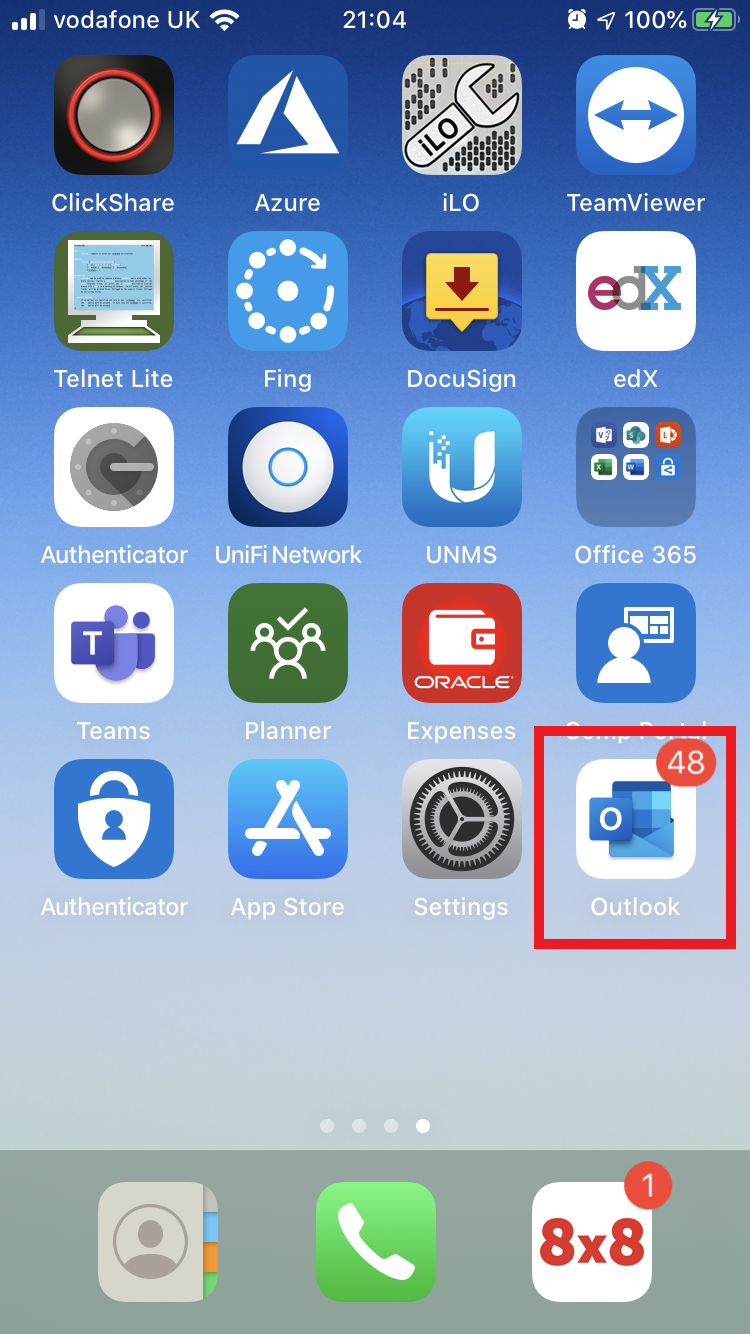Open the UNMS app

pyautogui.click(x=461, y=467)
